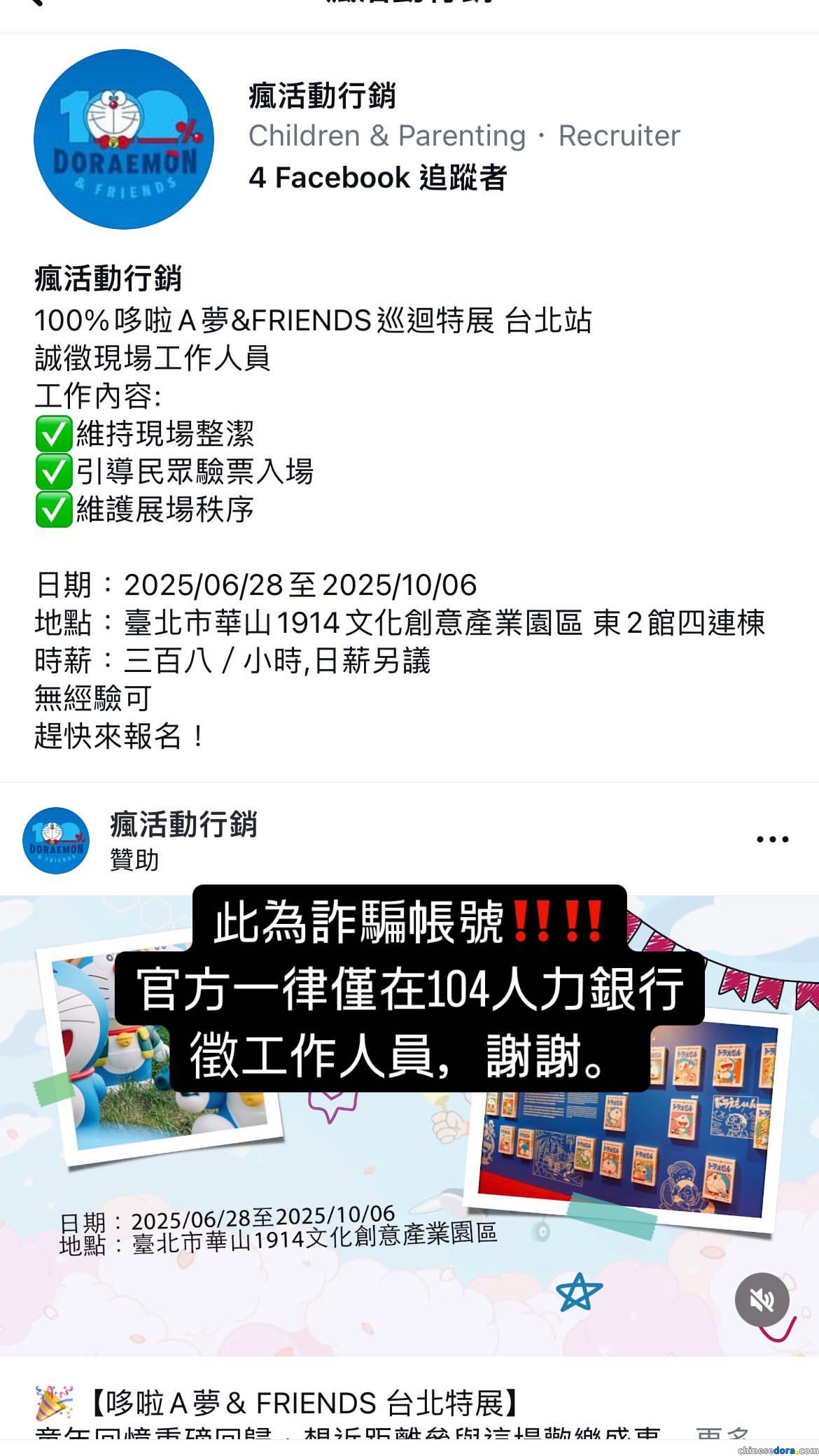The height and width of the screenshot is (1456, 819).
Task: Unmute the sponsored video's sound
Action: [x=762, y=1300]
